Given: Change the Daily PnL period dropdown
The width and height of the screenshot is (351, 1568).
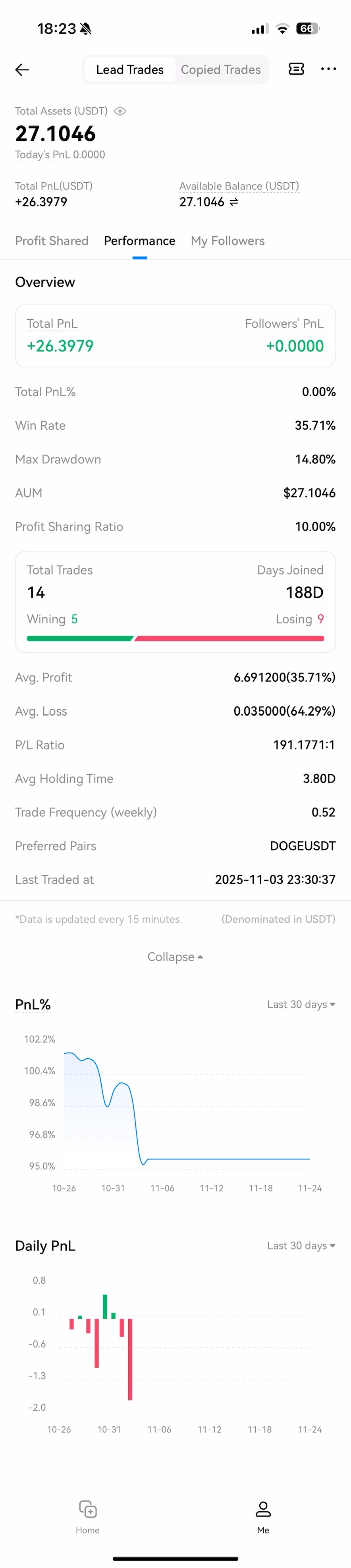Looking at the screenshot, I should tap(301, 1246).
